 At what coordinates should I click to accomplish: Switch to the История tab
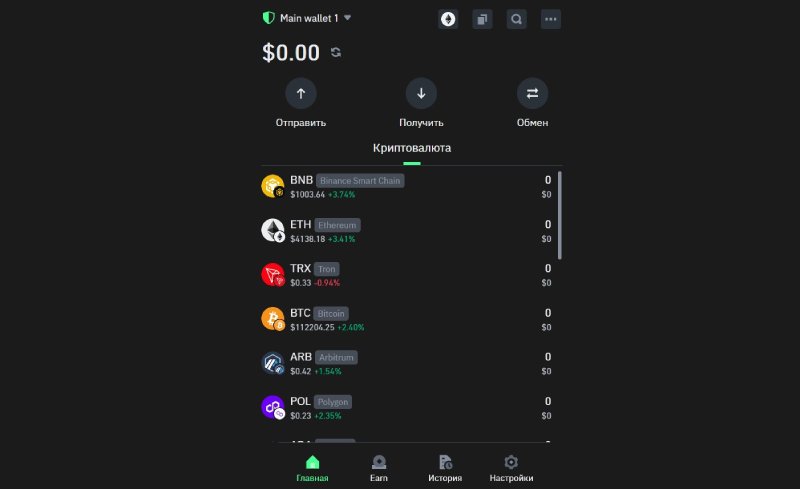pyautogui.click(x=445, y=468)
